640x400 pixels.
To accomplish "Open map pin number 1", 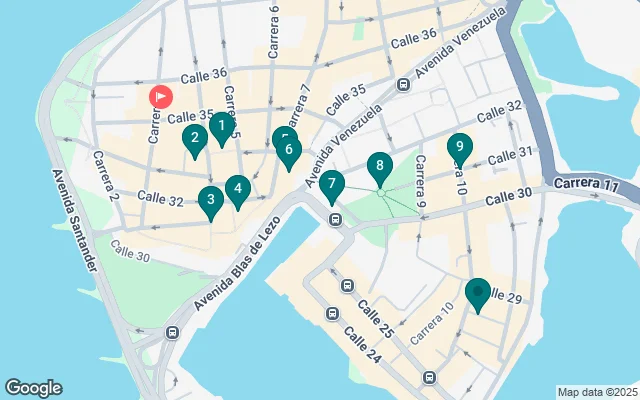I will [x=220, y=127].
